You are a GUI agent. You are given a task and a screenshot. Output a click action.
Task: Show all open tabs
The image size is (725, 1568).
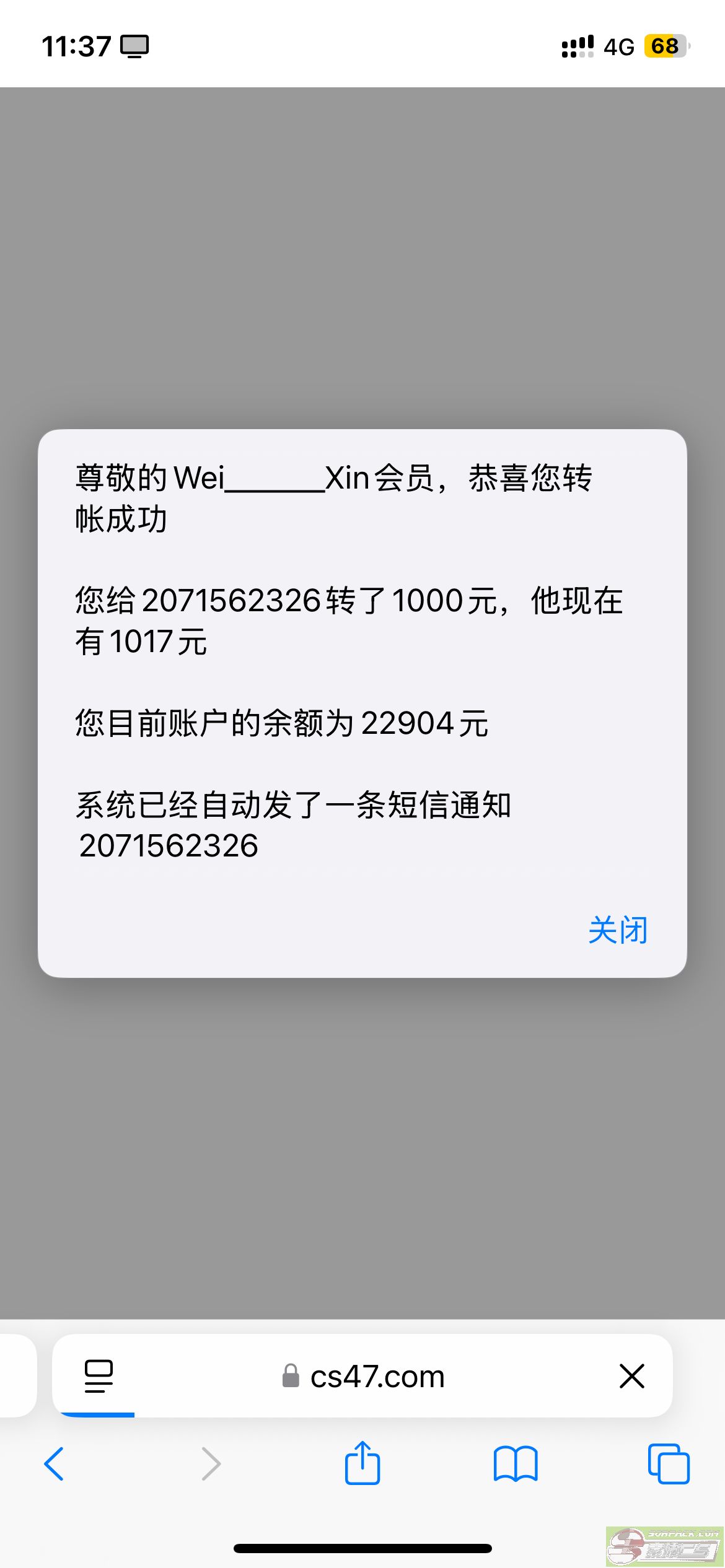pos(668,1464)
